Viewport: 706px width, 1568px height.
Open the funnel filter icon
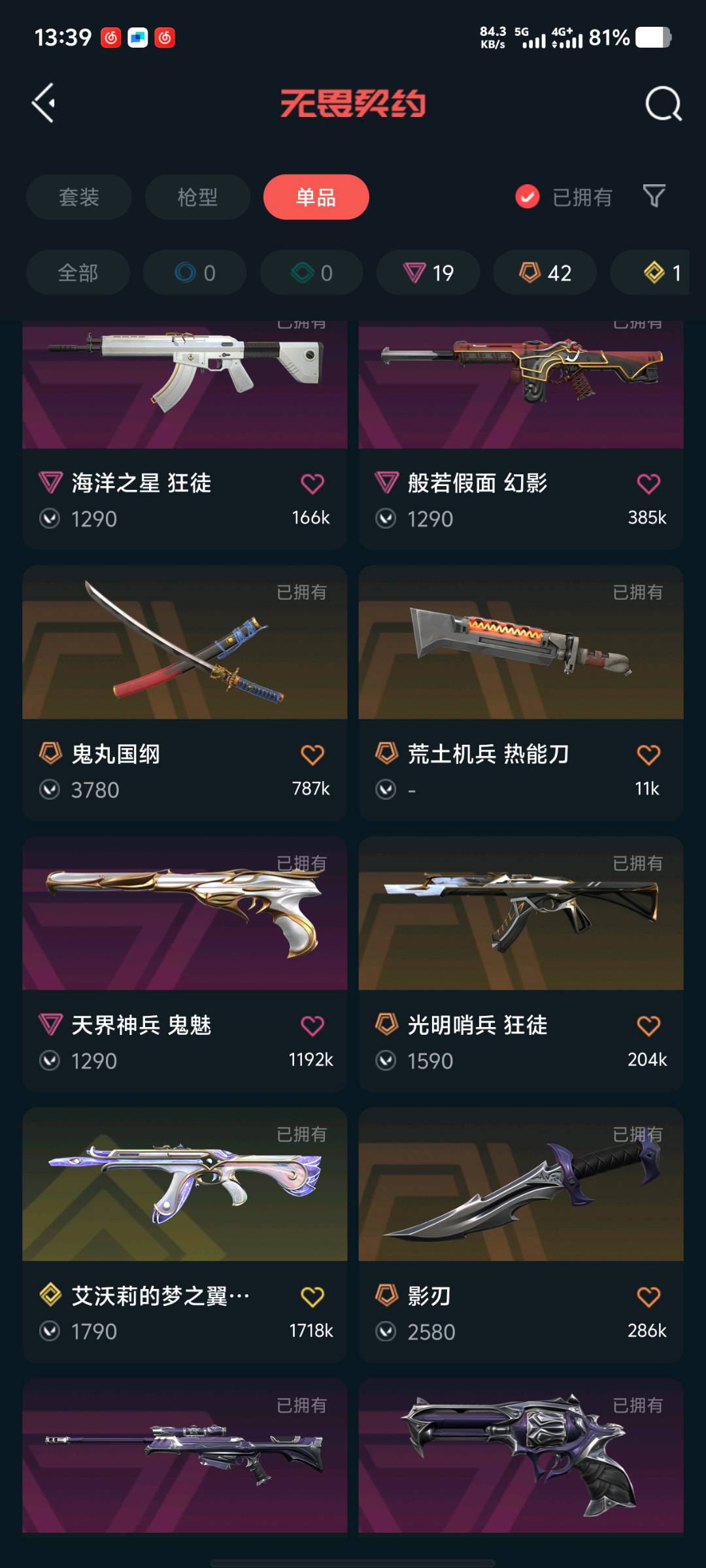654,195
